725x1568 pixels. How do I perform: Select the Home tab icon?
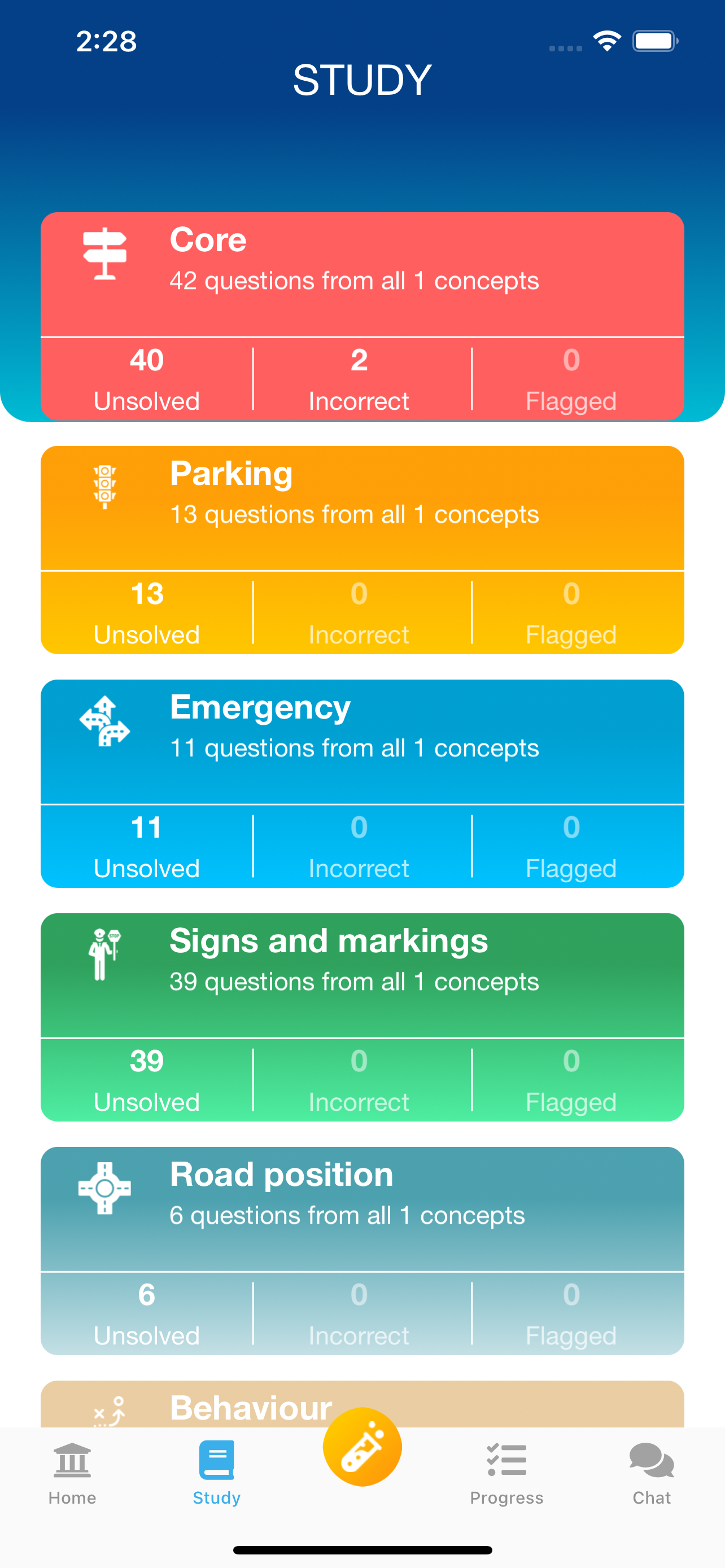point(72,1460)
